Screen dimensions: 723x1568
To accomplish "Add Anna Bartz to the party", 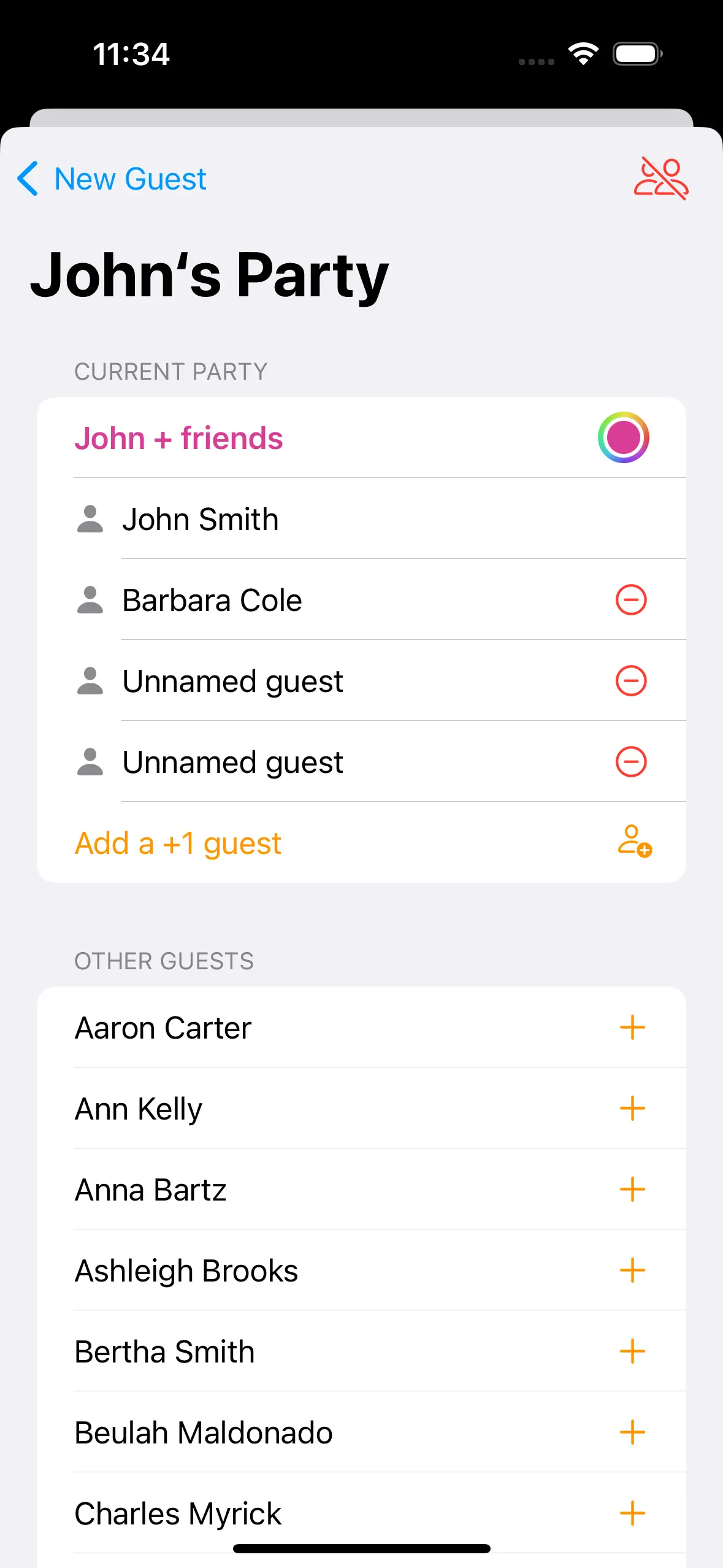I will [632, 1189].
